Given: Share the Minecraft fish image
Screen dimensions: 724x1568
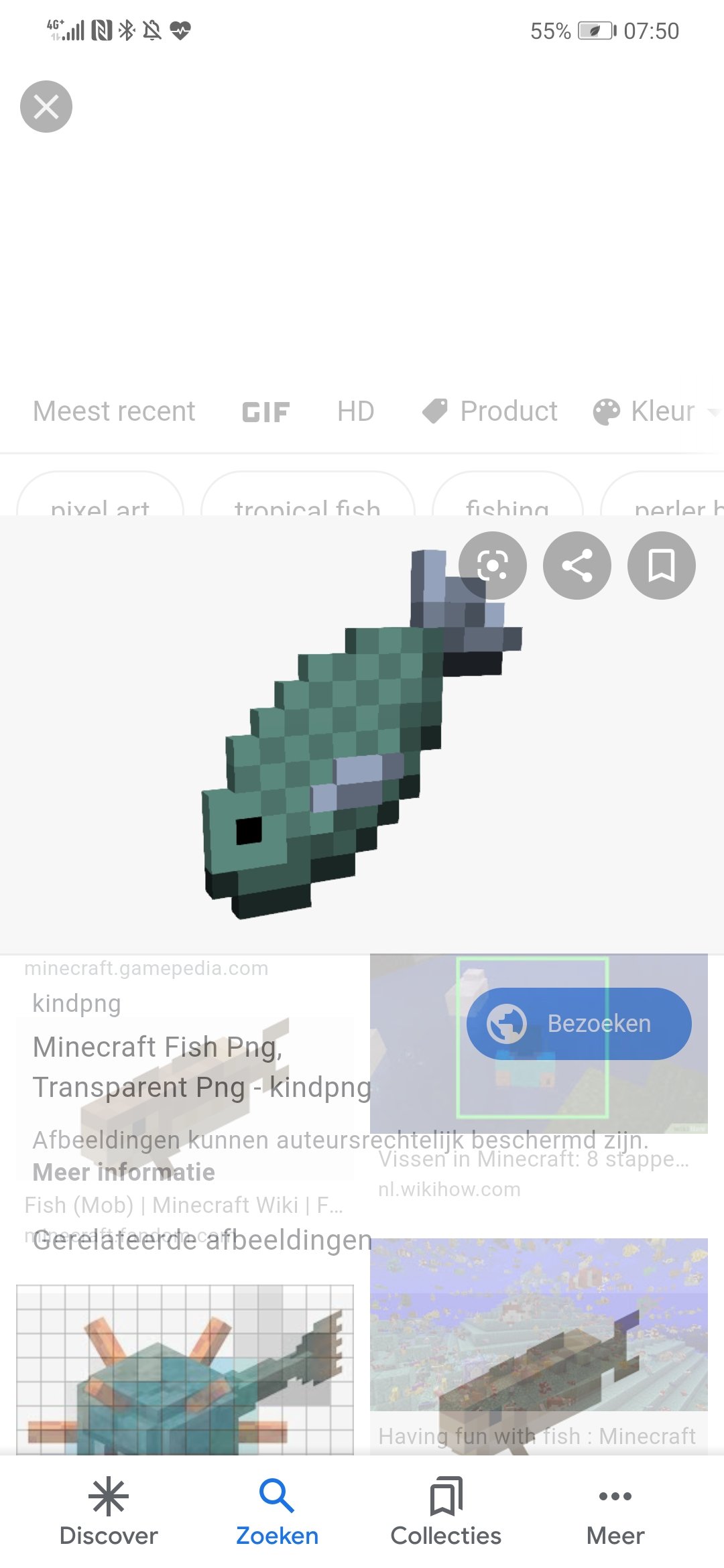Looking at the screenshot, I should click(x=577, y=566).
